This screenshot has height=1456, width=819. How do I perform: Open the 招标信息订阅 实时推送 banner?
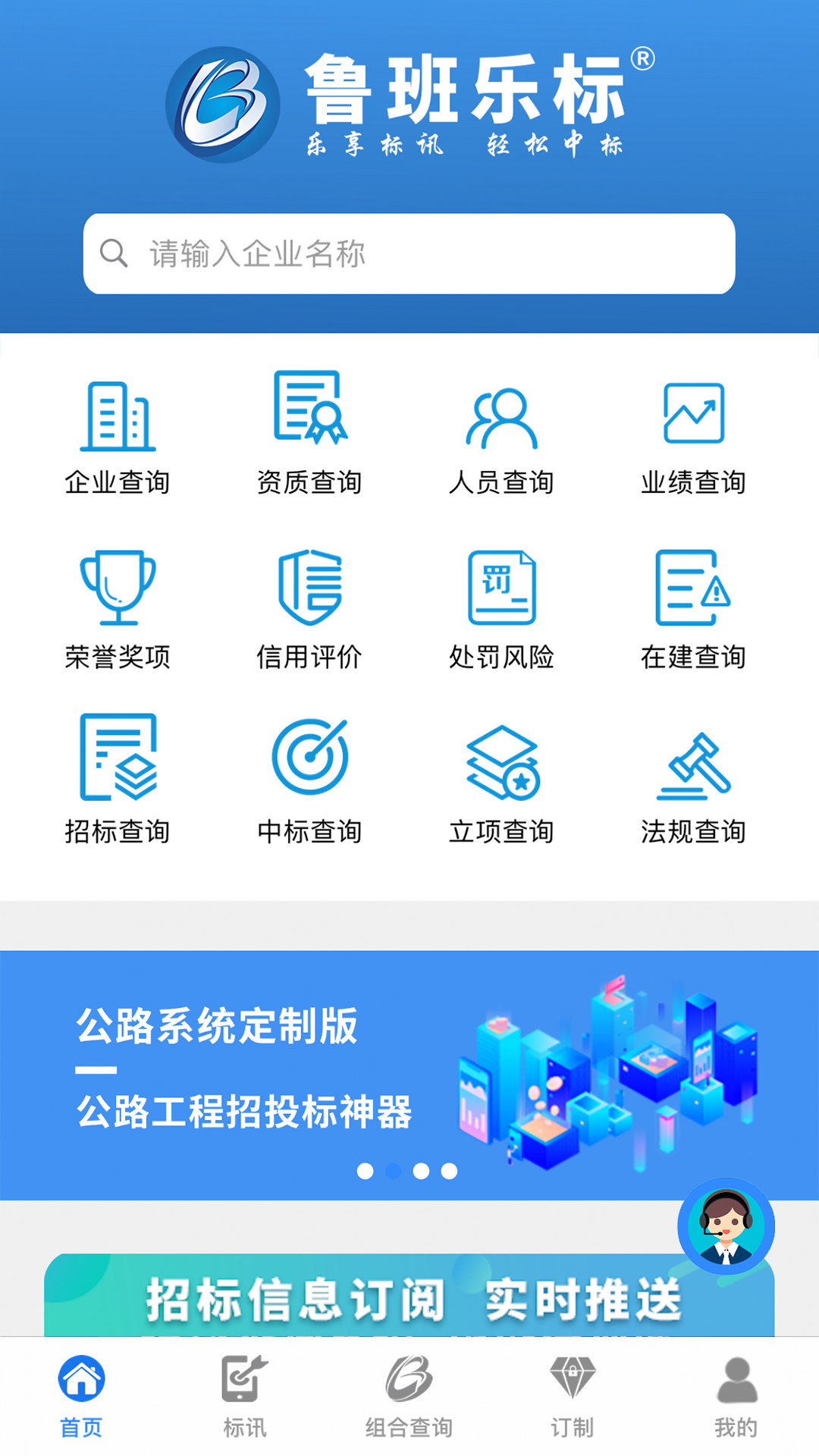[409, 1295]
